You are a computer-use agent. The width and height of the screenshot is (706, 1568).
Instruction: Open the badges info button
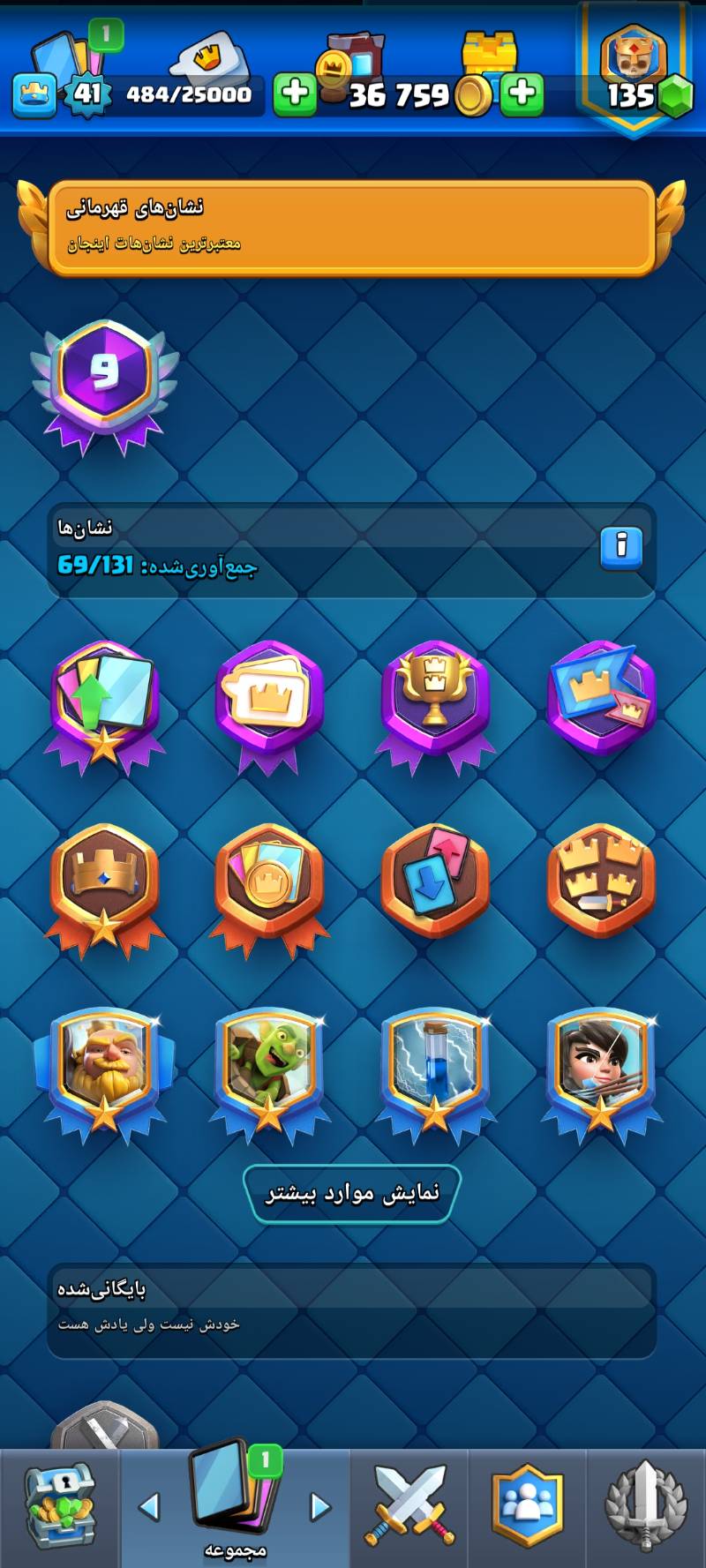click(x=621, y=547)
